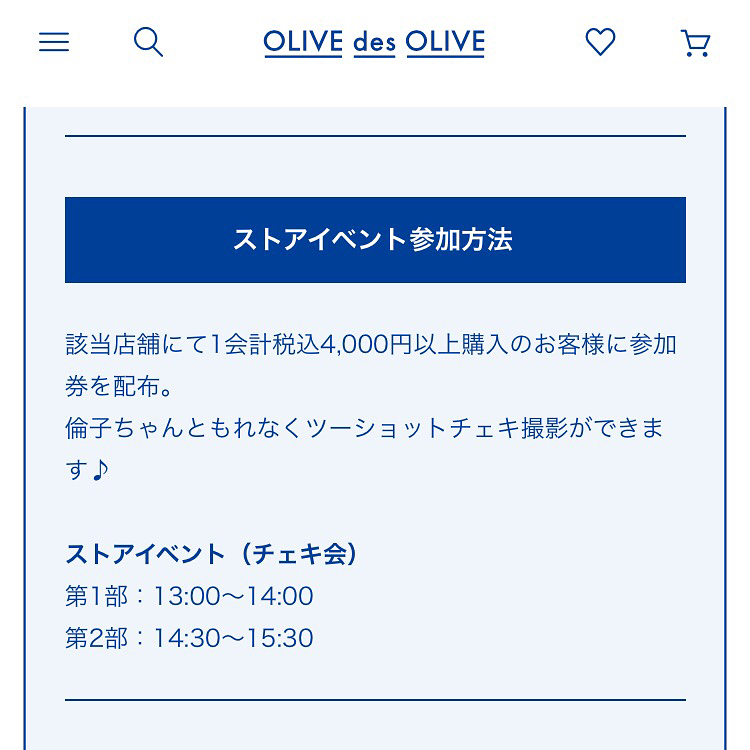Open the favorites heart
The height and width of the screenshot is (750, 750).
point(600,42)
